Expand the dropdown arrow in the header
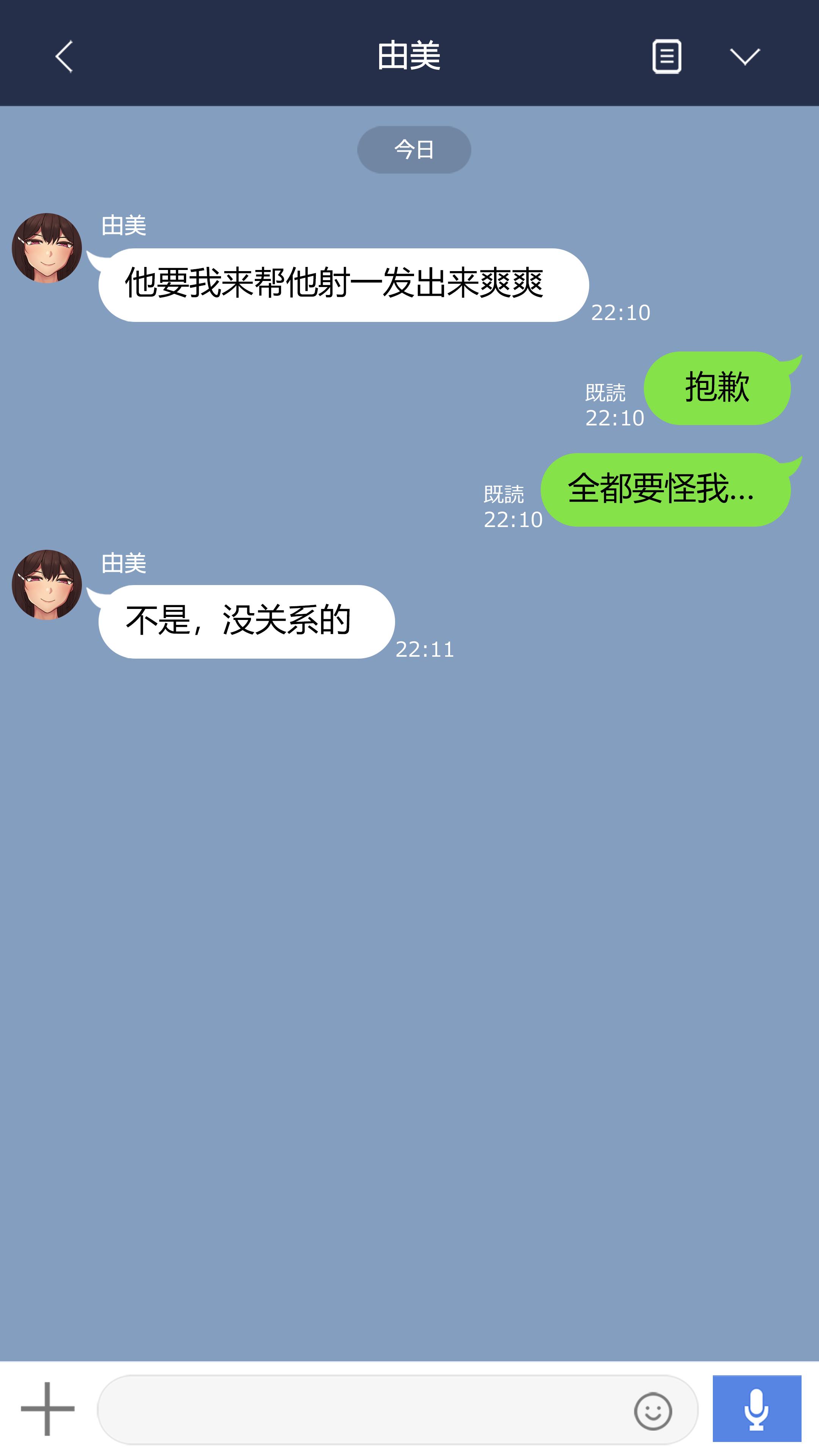Screen dimensions: 819x1456 coord(744,56)
